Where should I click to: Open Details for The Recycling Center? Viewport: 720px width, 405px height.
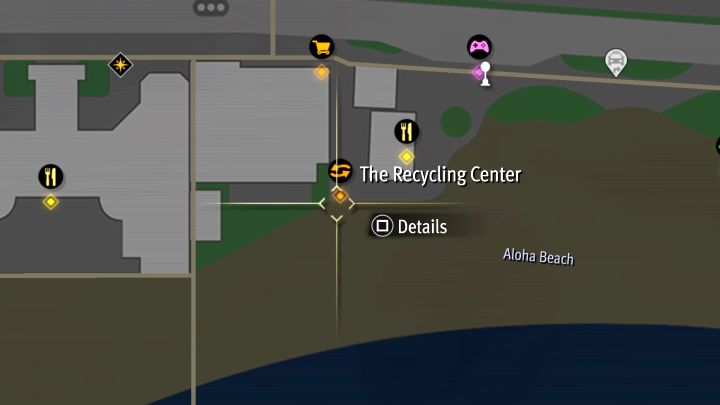coord(410,227)
